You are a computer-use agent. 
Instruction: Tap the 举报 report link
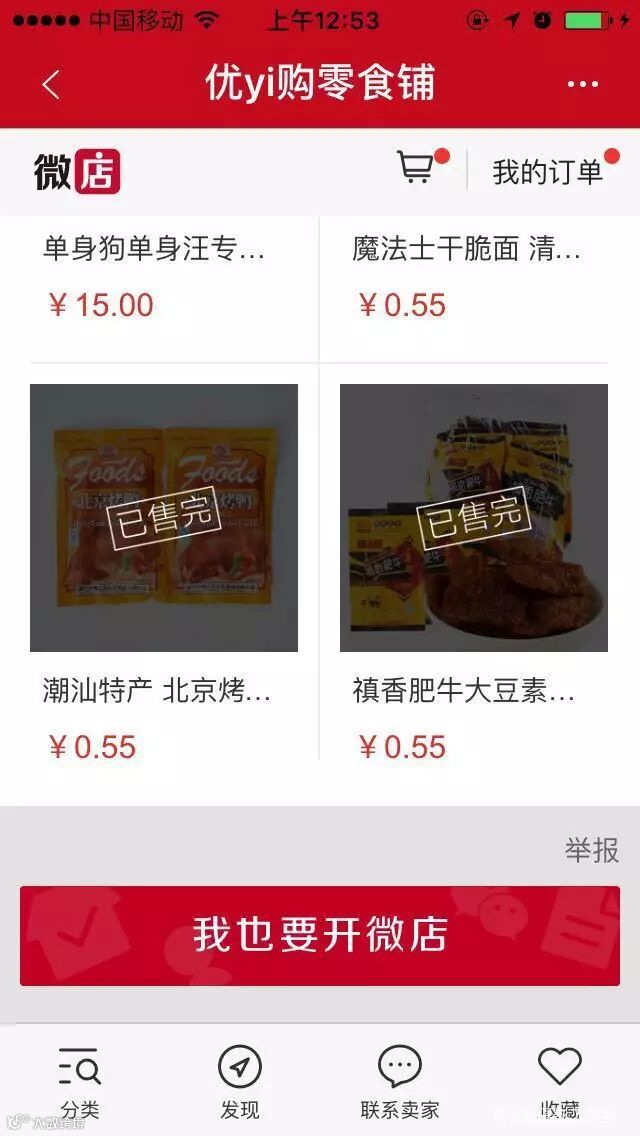pyautogui.click(x=592, y=850)
